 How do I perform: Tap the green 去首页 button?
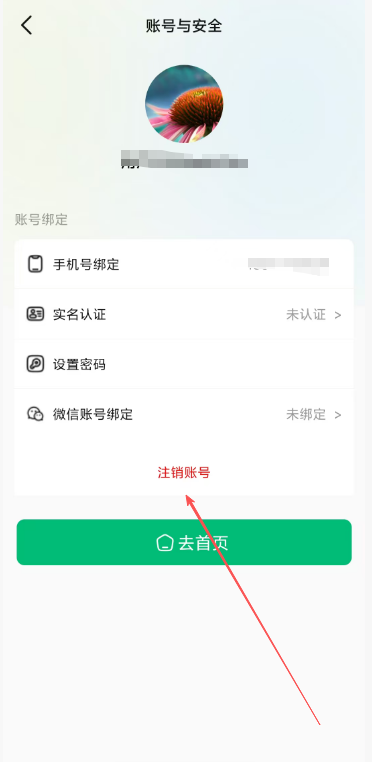pyautogui.click(x=184, y=542)
